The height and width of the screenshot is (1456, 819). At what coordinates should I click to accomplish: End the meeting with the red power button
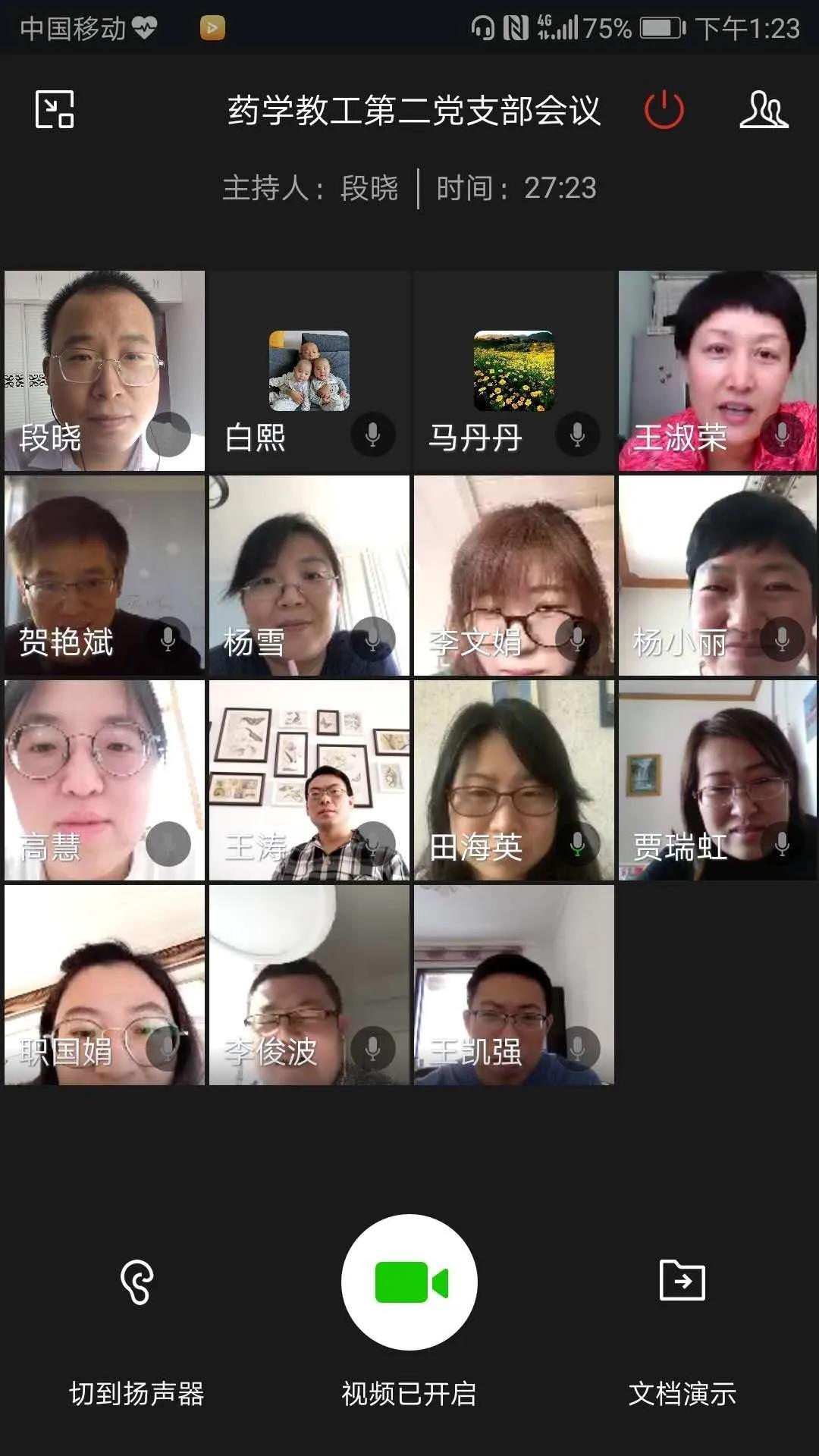664,110
